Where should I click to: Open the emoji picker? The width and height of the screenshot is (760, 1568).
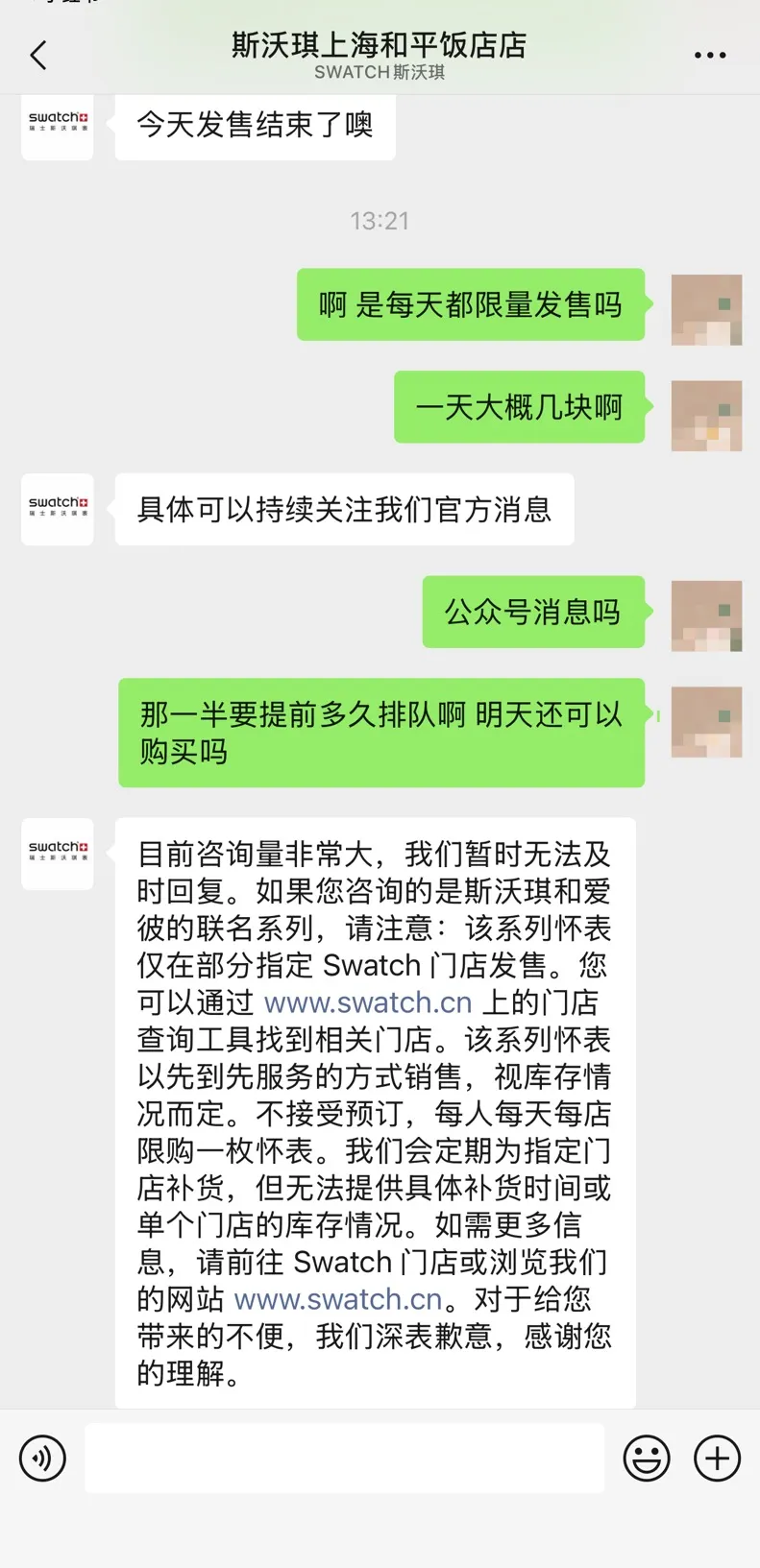(647, 1459)
